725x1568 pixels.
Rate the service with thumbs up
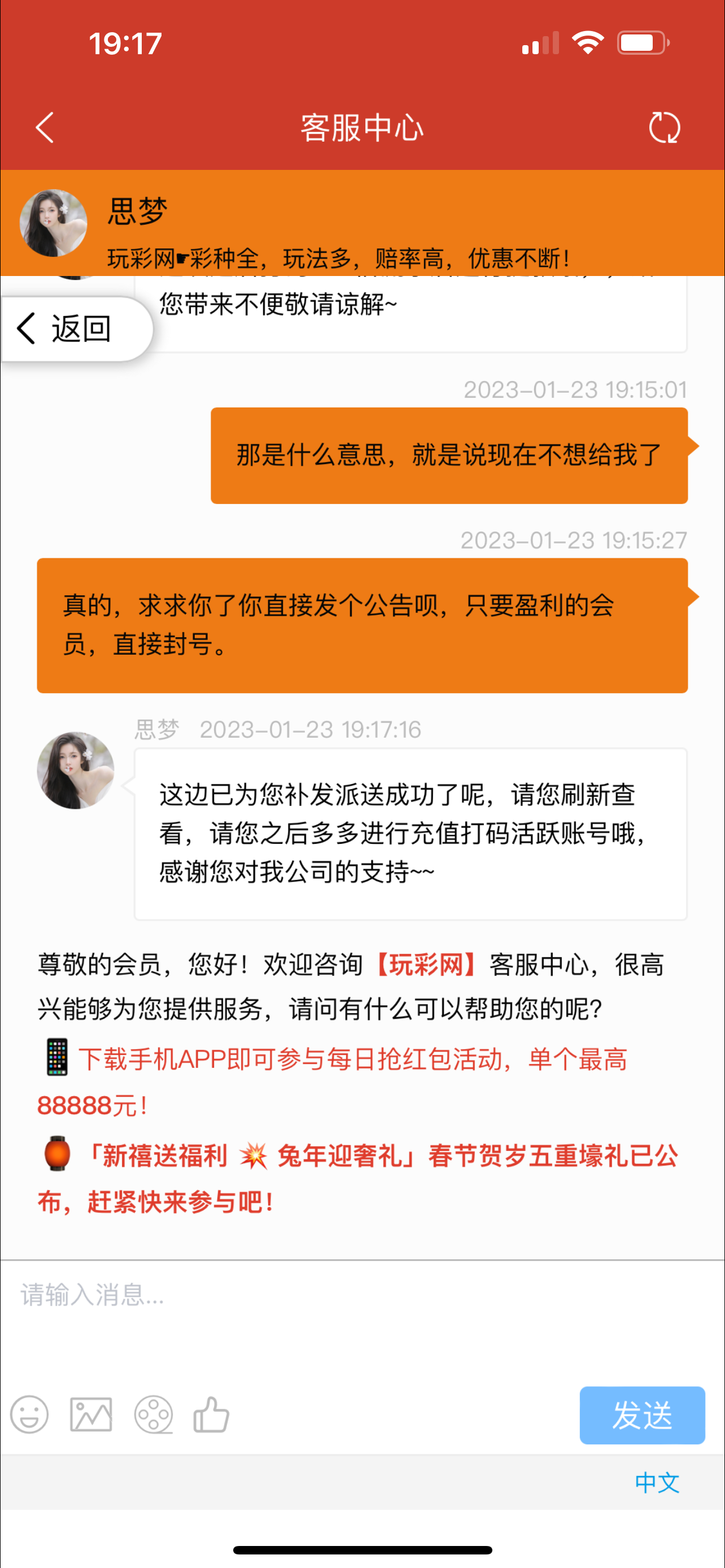tap(211, 1414)
